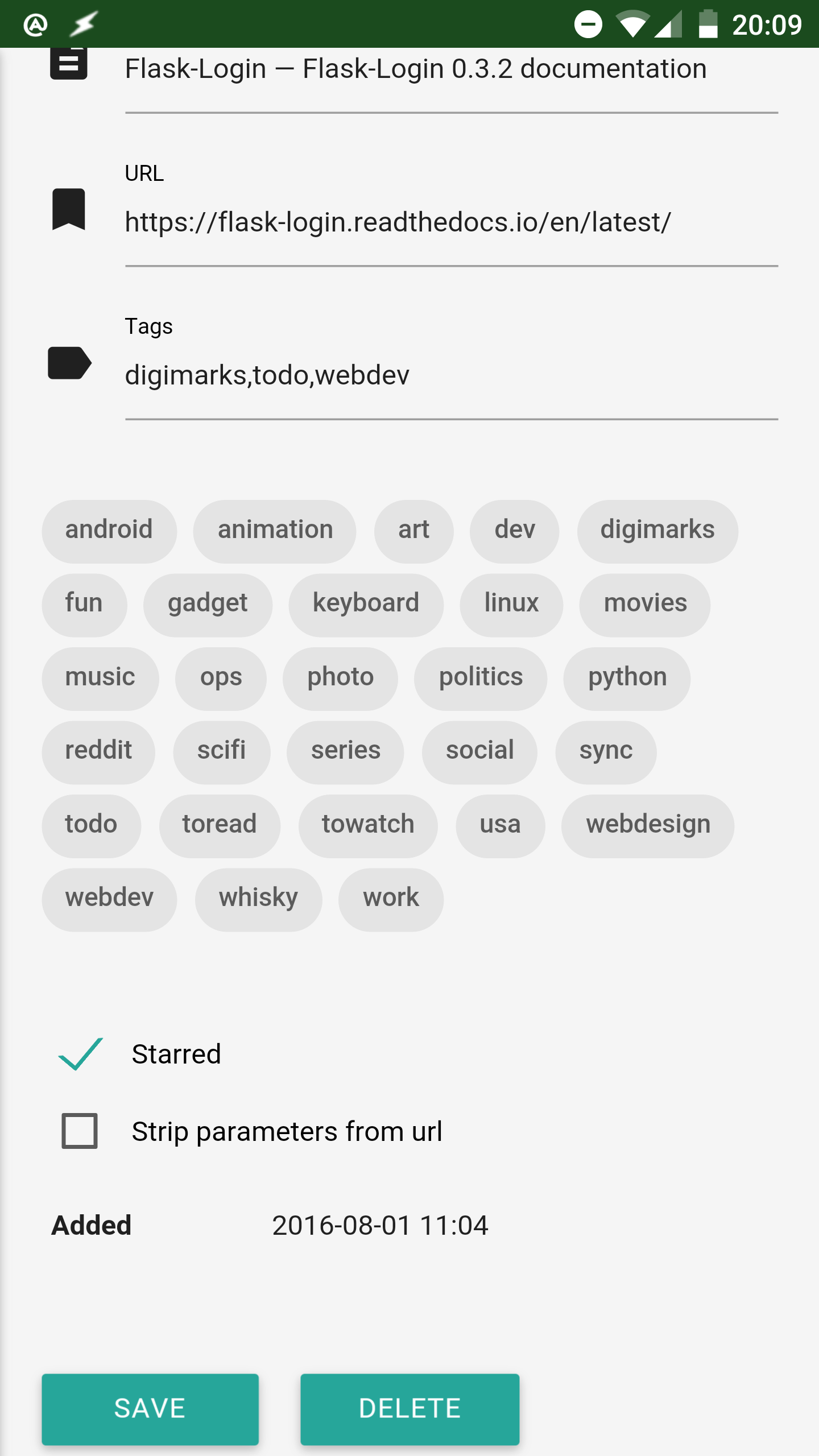Image resolution: width=819 pixels, height=1456 pixels.
Task: Select the whisky tag chip
Action: [x=258, y=898]
